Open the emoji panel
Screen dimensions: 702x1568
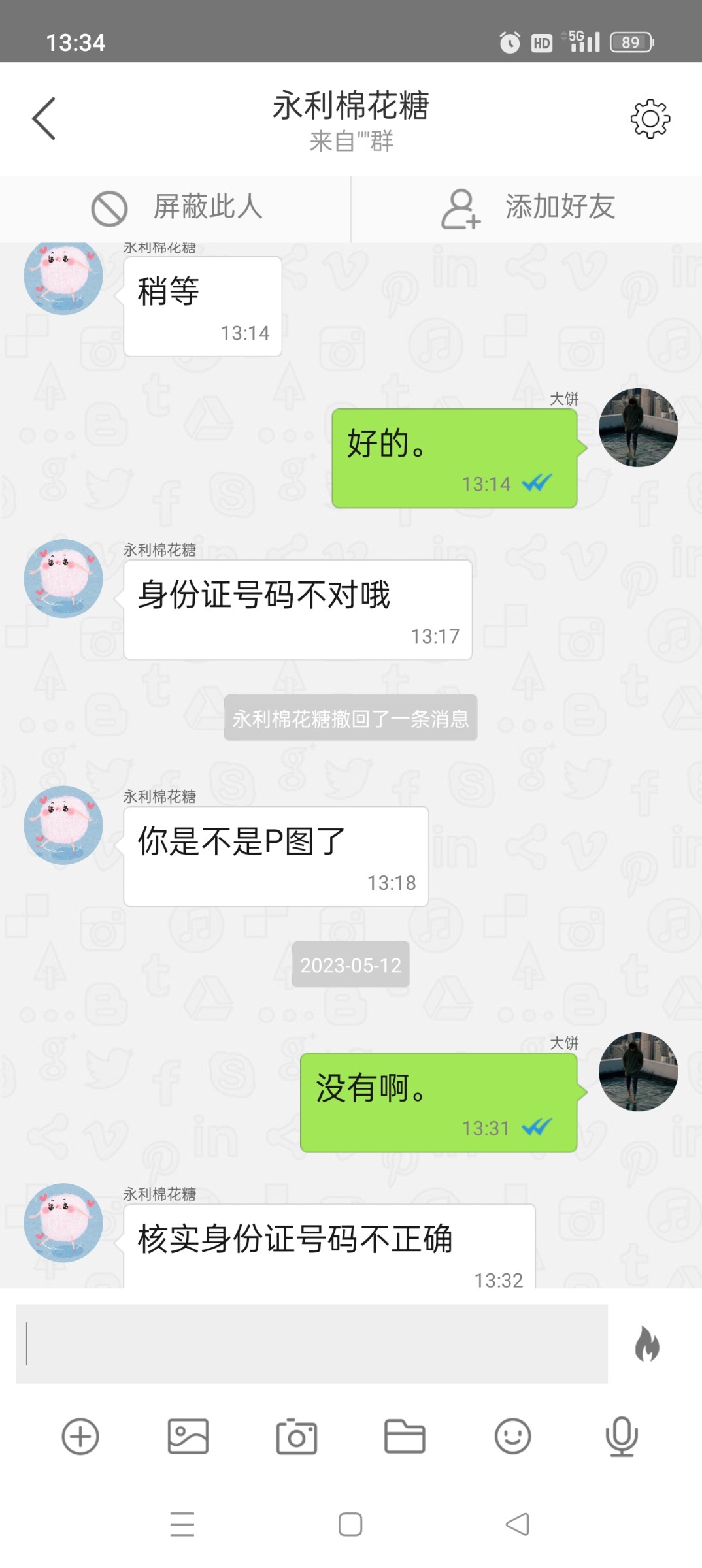coord(512,1437)
